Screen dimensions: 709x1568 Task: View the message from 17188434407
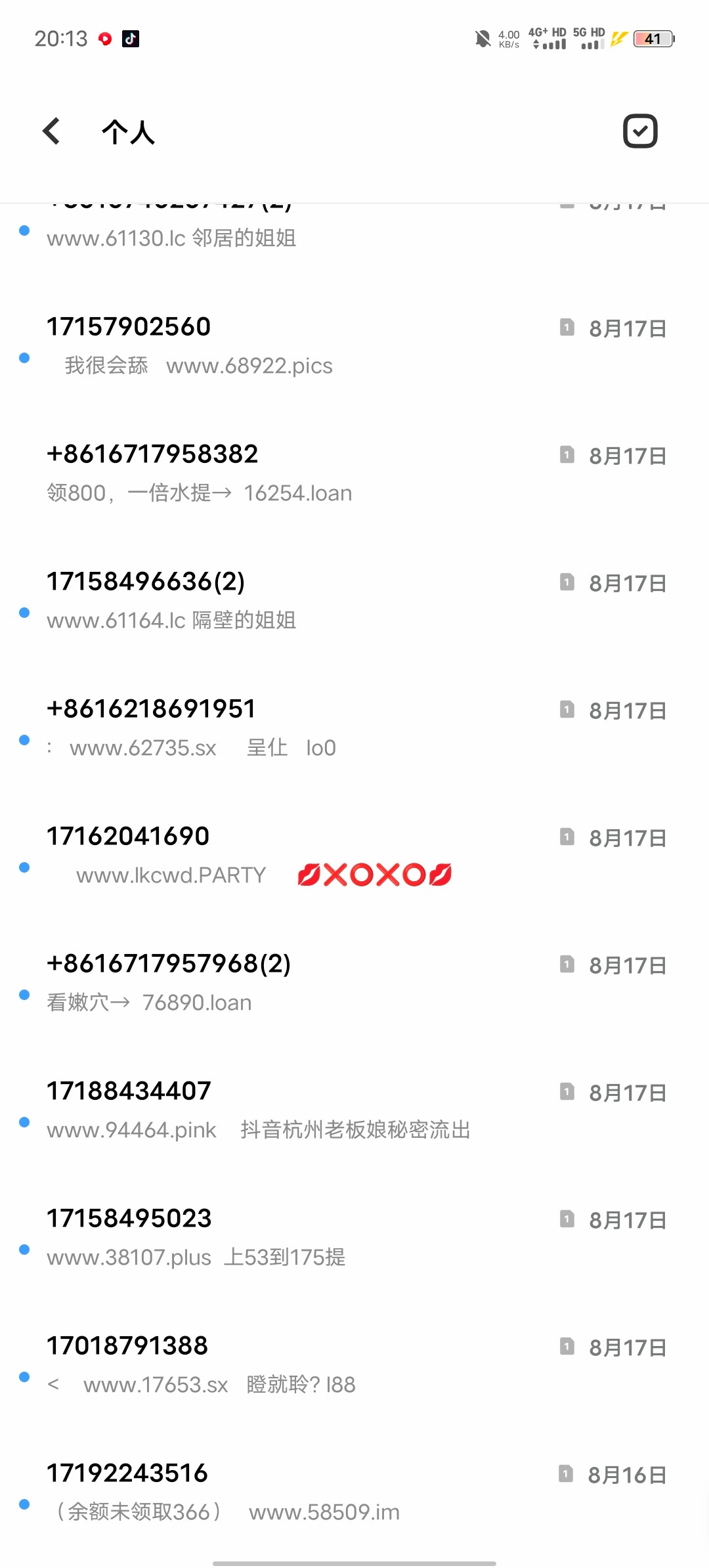coord(354,1110)
